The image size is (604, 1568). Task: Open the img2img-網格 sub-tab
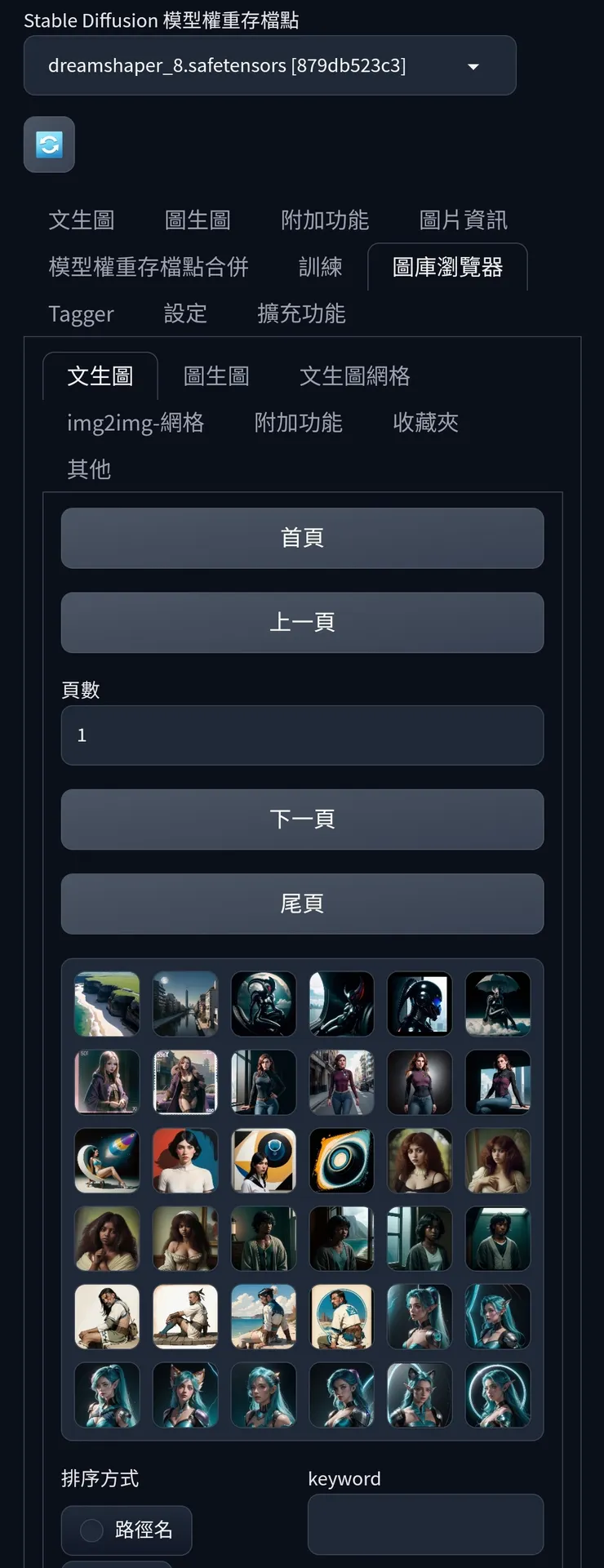[135, 422]
